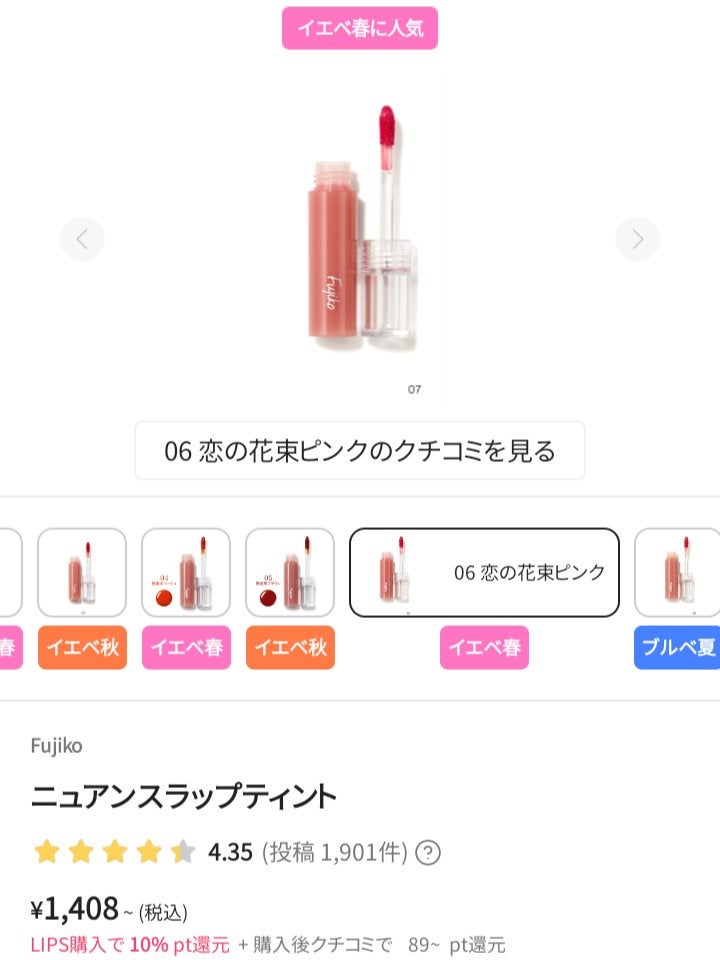Tap the selected 06 恋の花束ピンク shade
Image resolution: width=720 pixels, height=960 pixels.
(x=484, y=572)
